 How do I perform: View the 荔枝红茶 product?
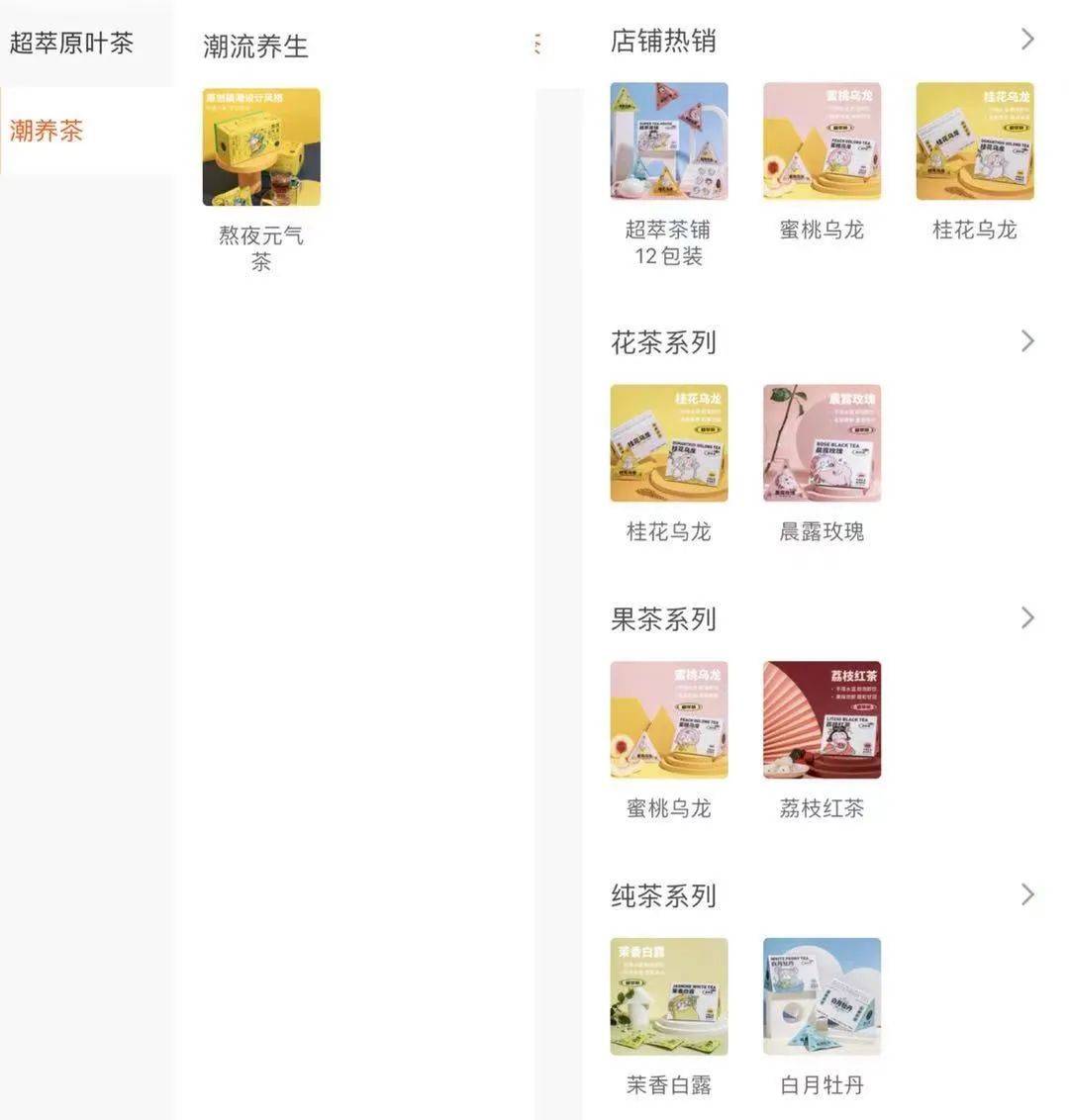point(822,720)
